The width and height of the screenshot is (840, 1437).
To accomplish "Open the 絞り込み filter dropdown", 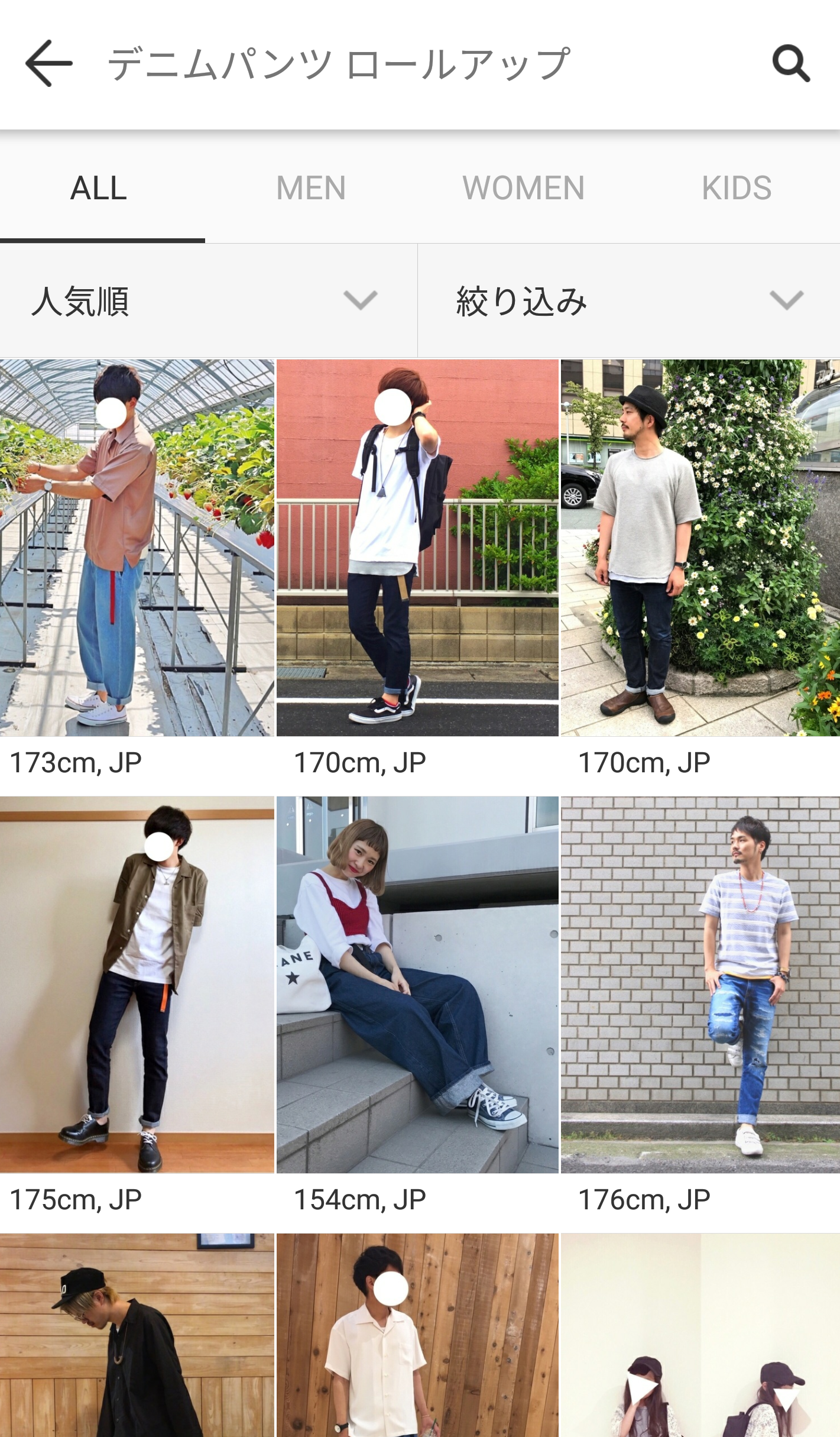I will [629, 300].
